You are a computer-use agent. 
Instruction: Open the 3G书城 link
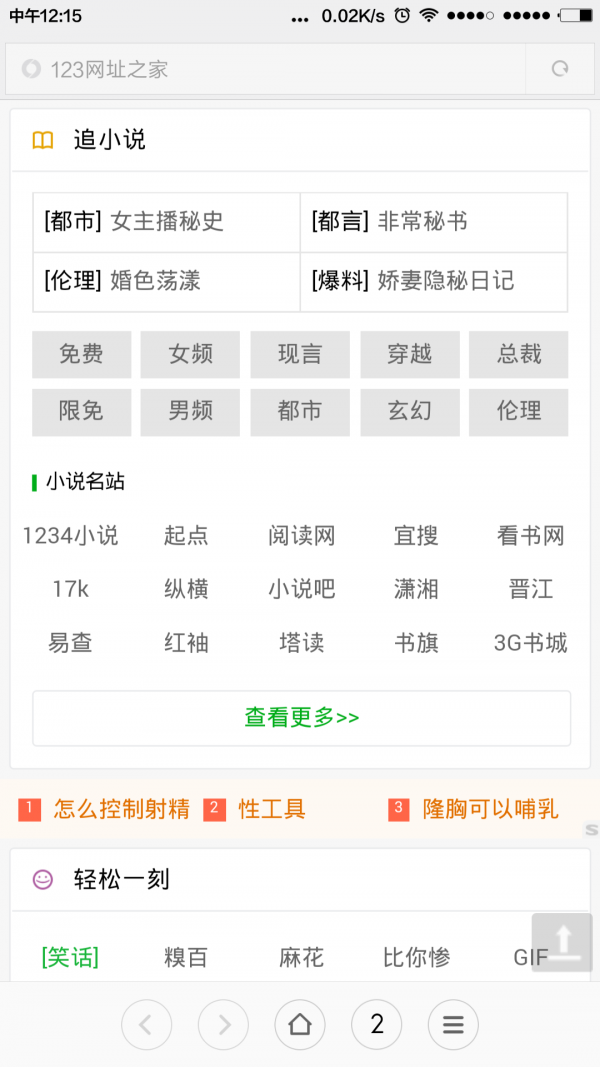(x=530, y=643)
